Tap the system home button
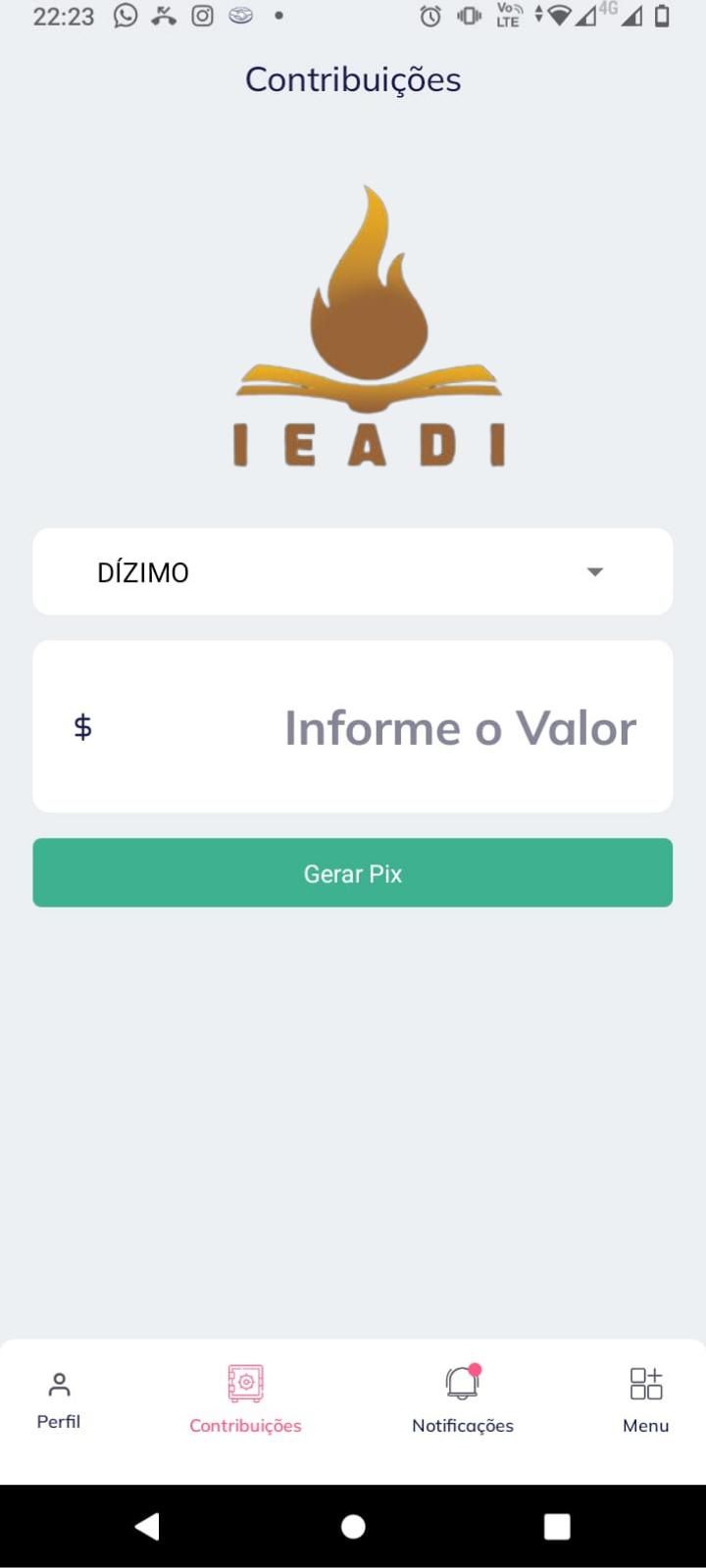This screenshot has width=706, height=1568. (x=353, y=1526)
